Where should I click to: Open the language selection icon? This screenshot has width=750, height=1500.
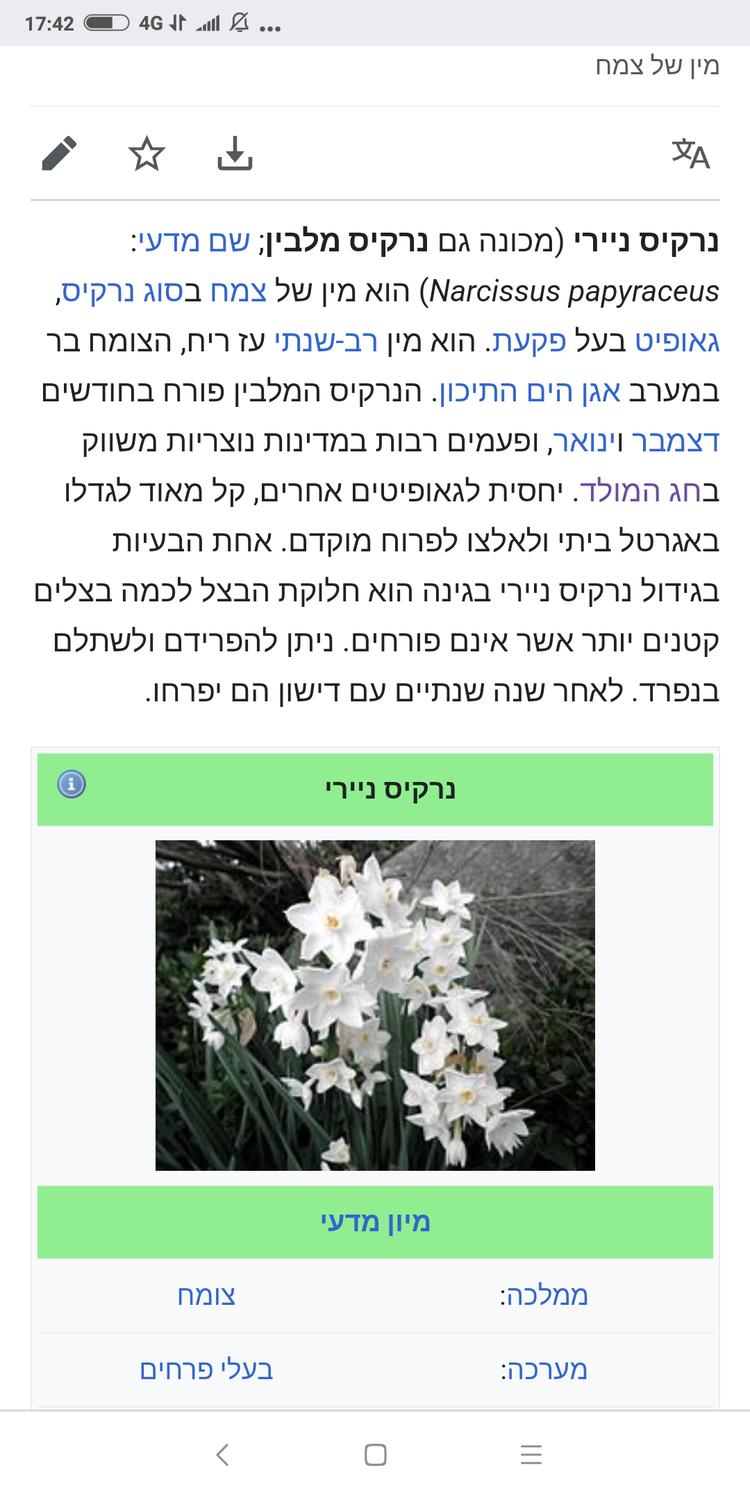click(690, 154)
